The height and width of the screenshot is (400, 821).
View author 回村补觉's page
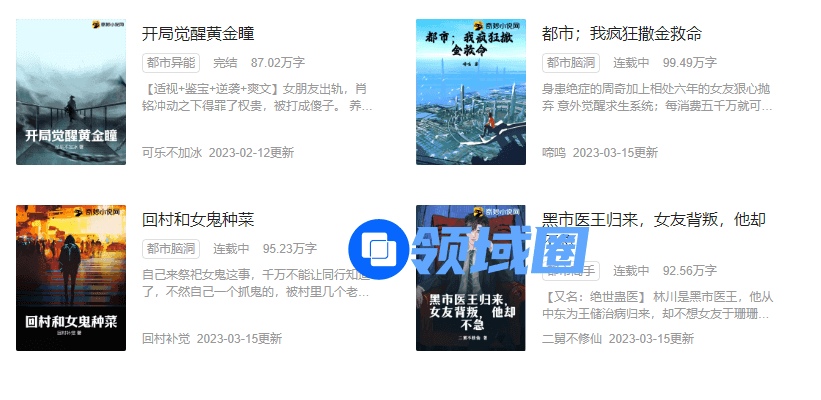[x=166, y=339]
